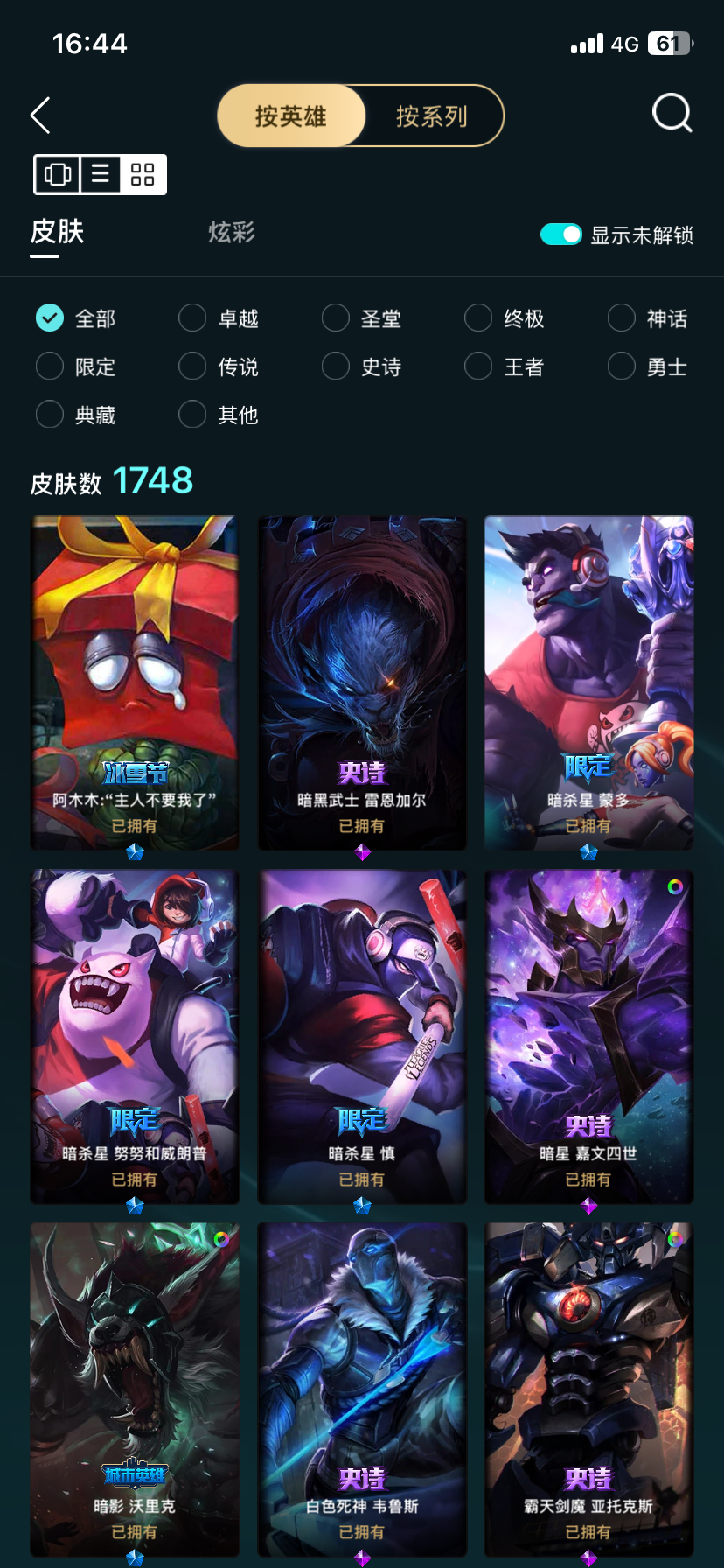Open the 炫彩 tab

click(x=232, y=233)
